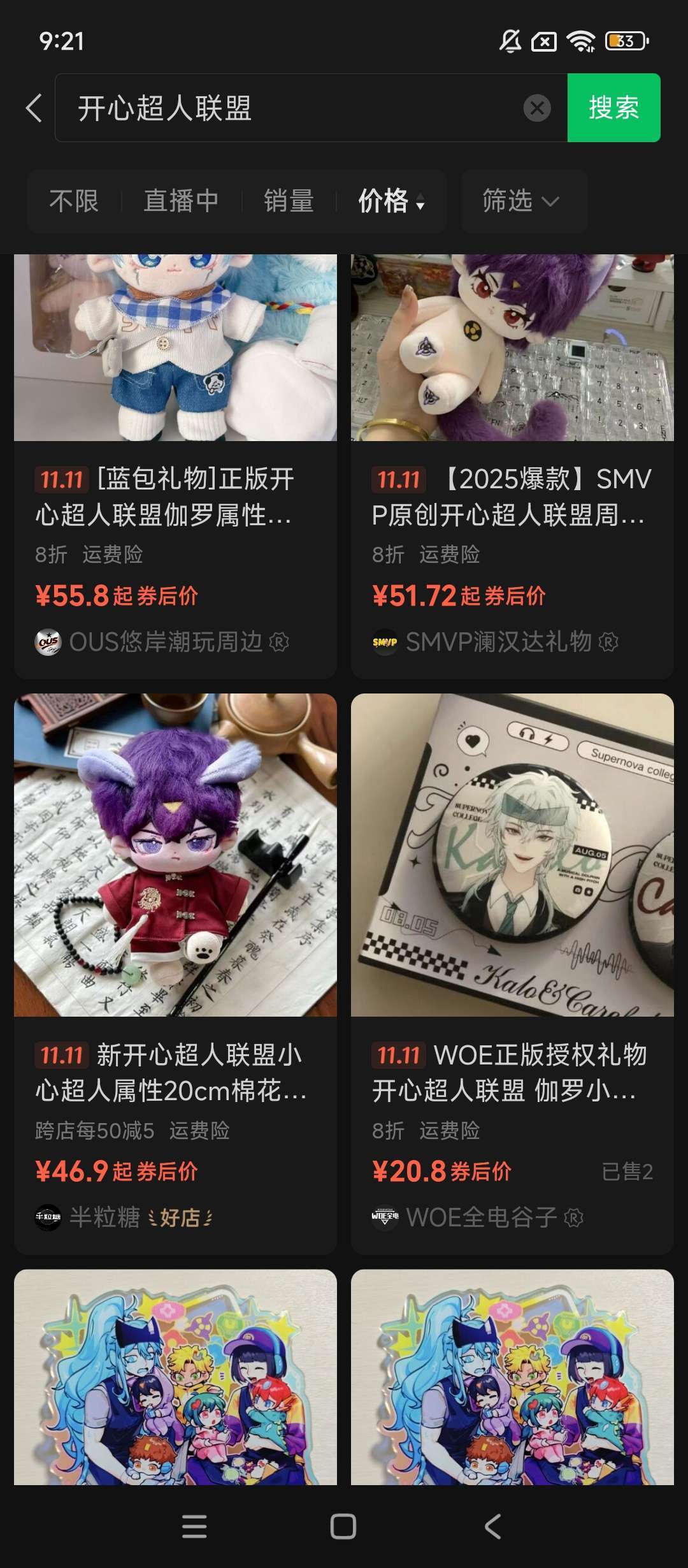Clear the search text
688x1568 pixels.
(x=537, y=108)
